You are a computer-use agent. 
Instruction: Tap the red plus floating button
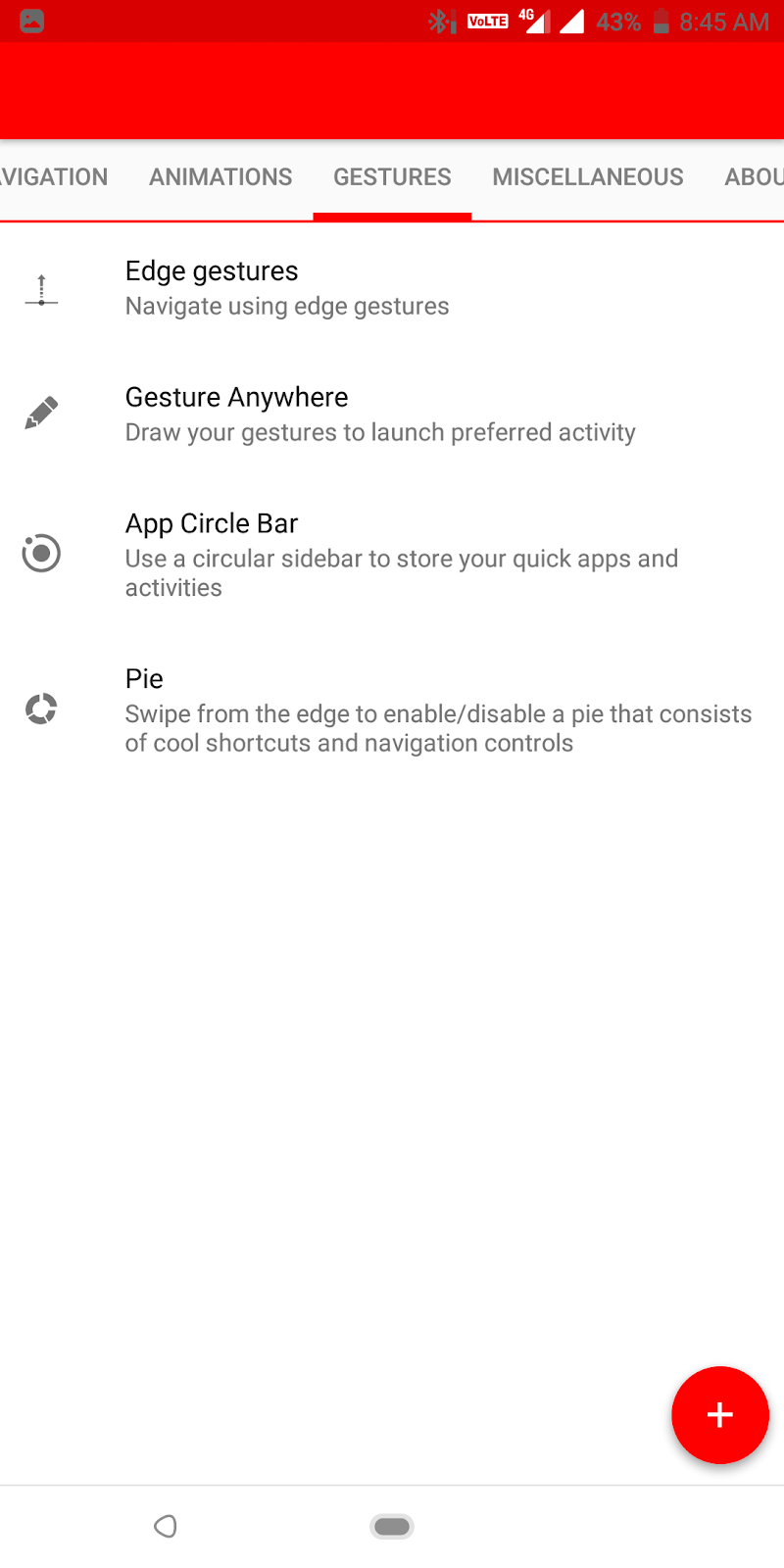click(720, 1415)
